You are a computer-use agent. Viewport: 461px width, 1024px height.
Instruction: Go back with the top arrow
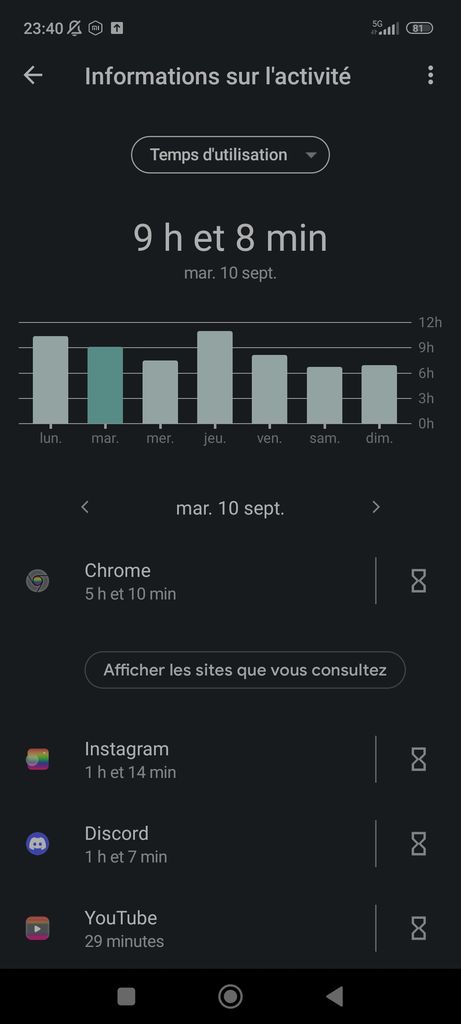coord(33,76)
